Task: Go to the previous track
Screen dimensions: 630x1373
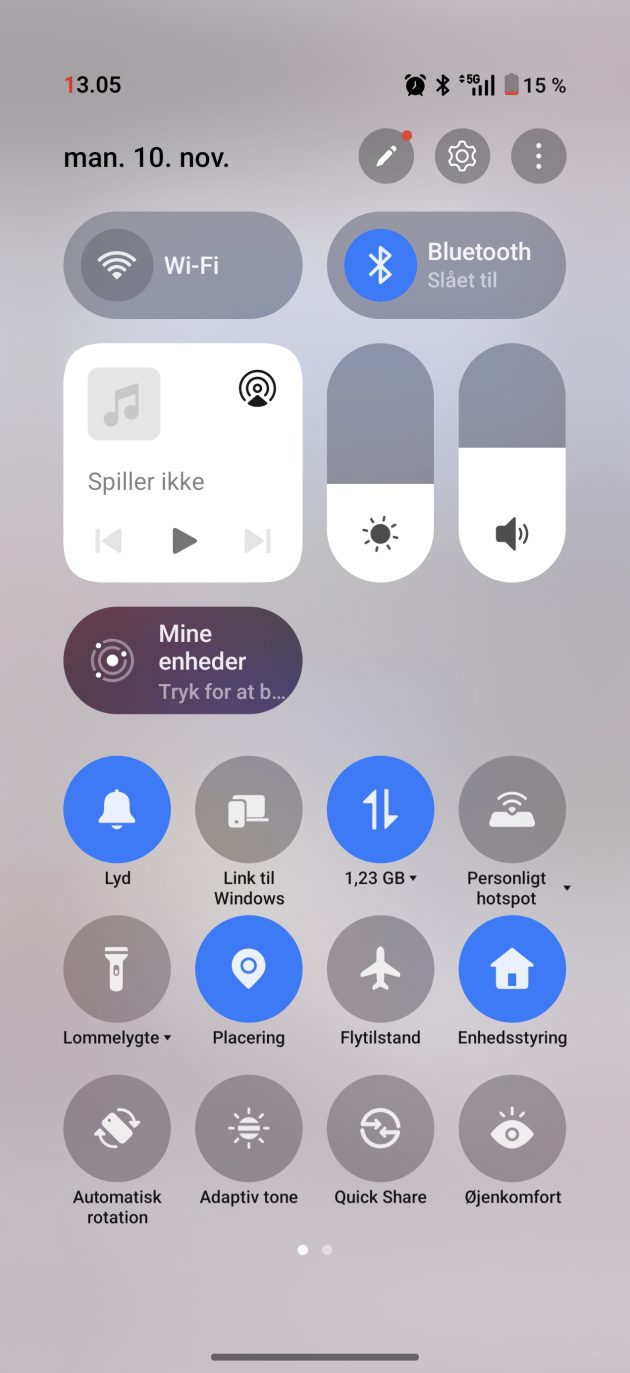Action: 109,541
